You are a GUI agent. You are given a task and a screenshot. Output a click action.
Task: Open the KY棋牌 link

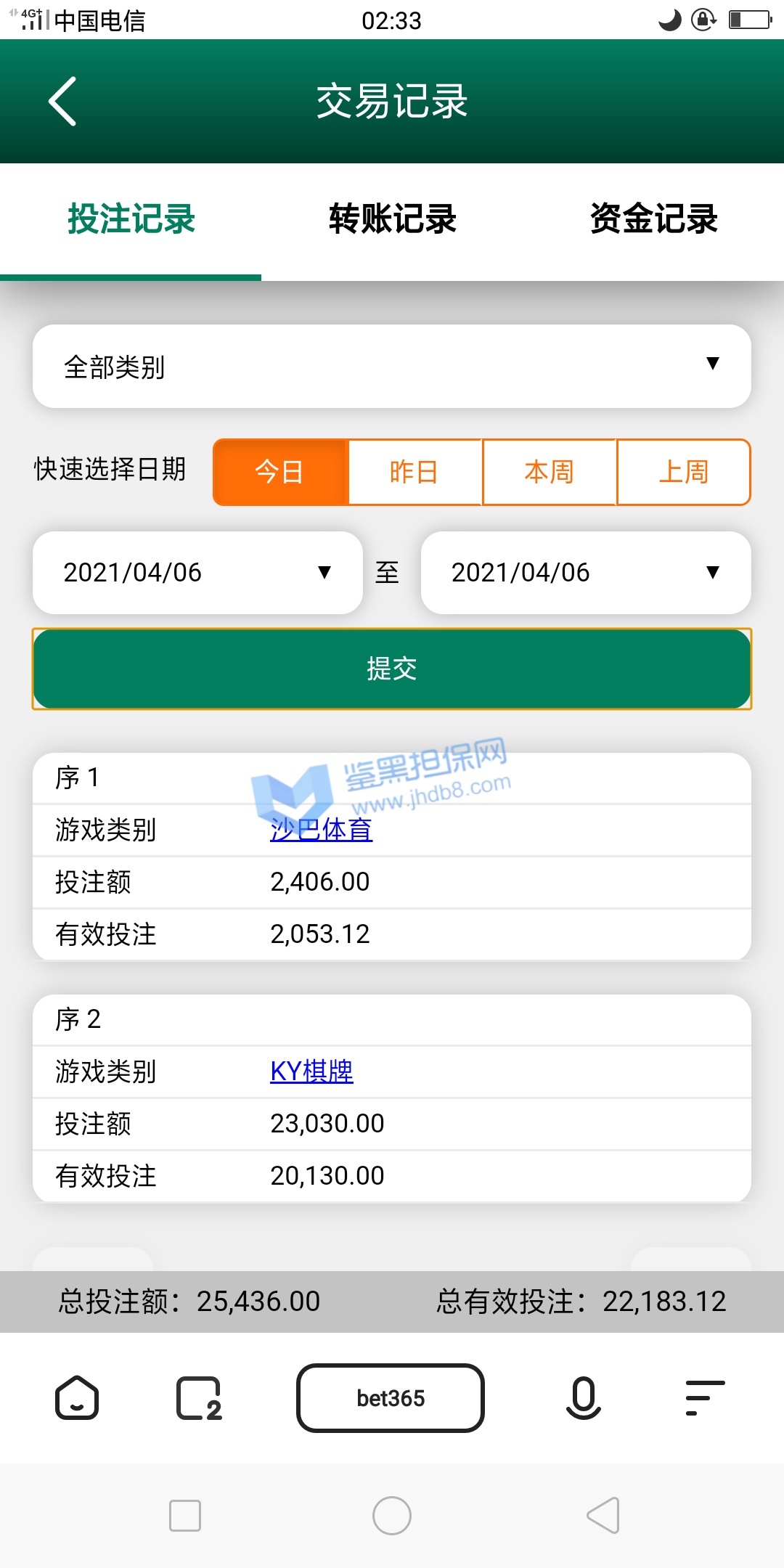pos(311,1071)
